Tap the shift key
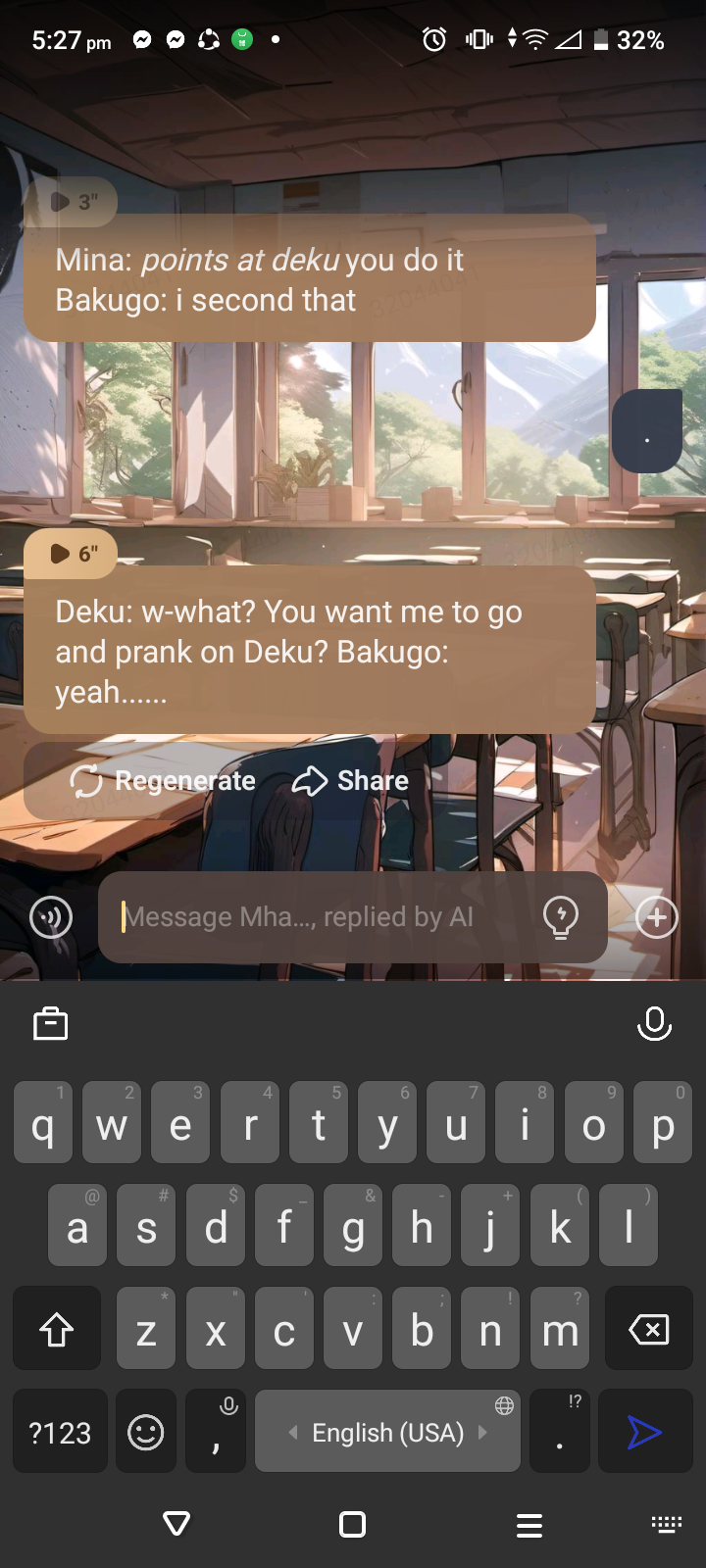Viewport: 706px width, 1568px height. (x=57, y=1330)
